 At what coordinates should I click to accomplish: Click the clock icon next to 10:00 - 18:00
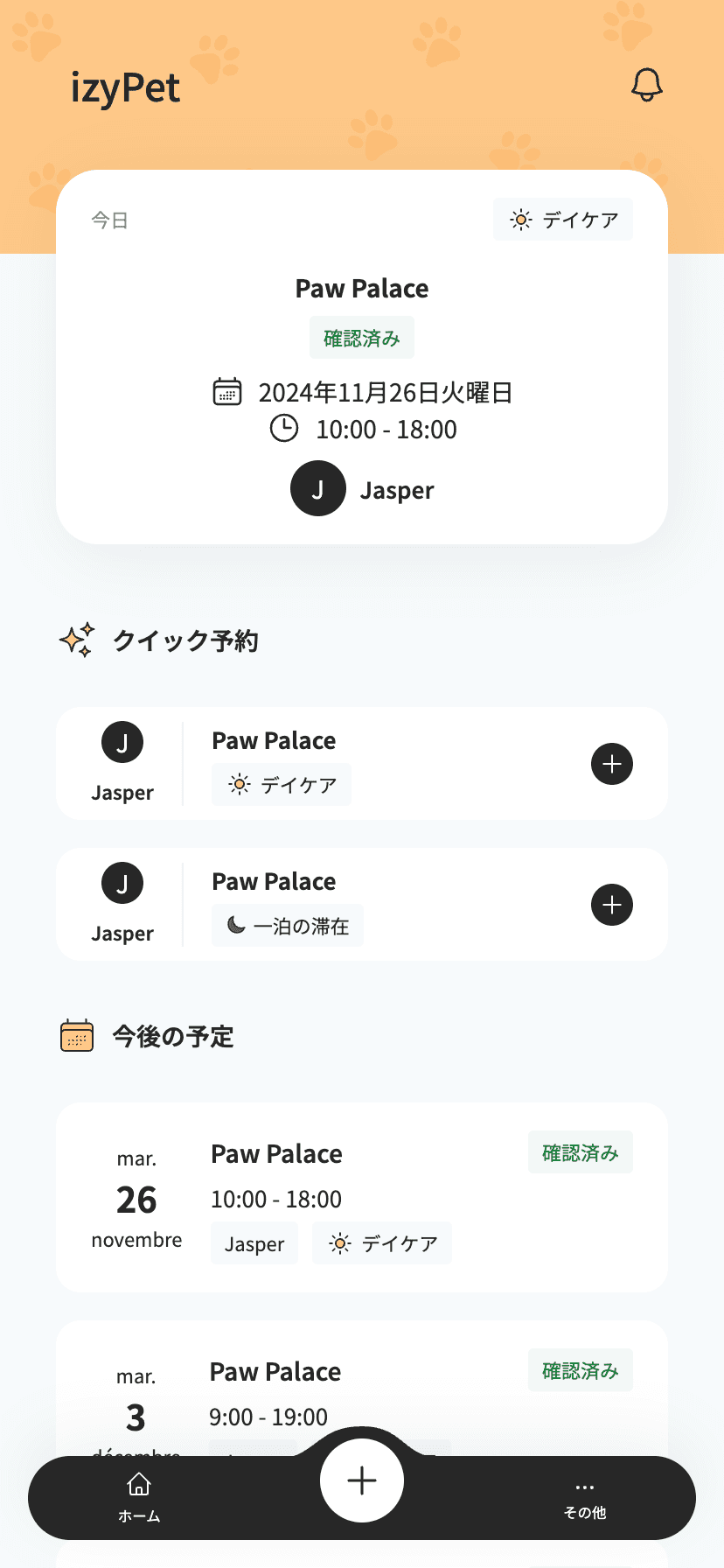point(285,429)
